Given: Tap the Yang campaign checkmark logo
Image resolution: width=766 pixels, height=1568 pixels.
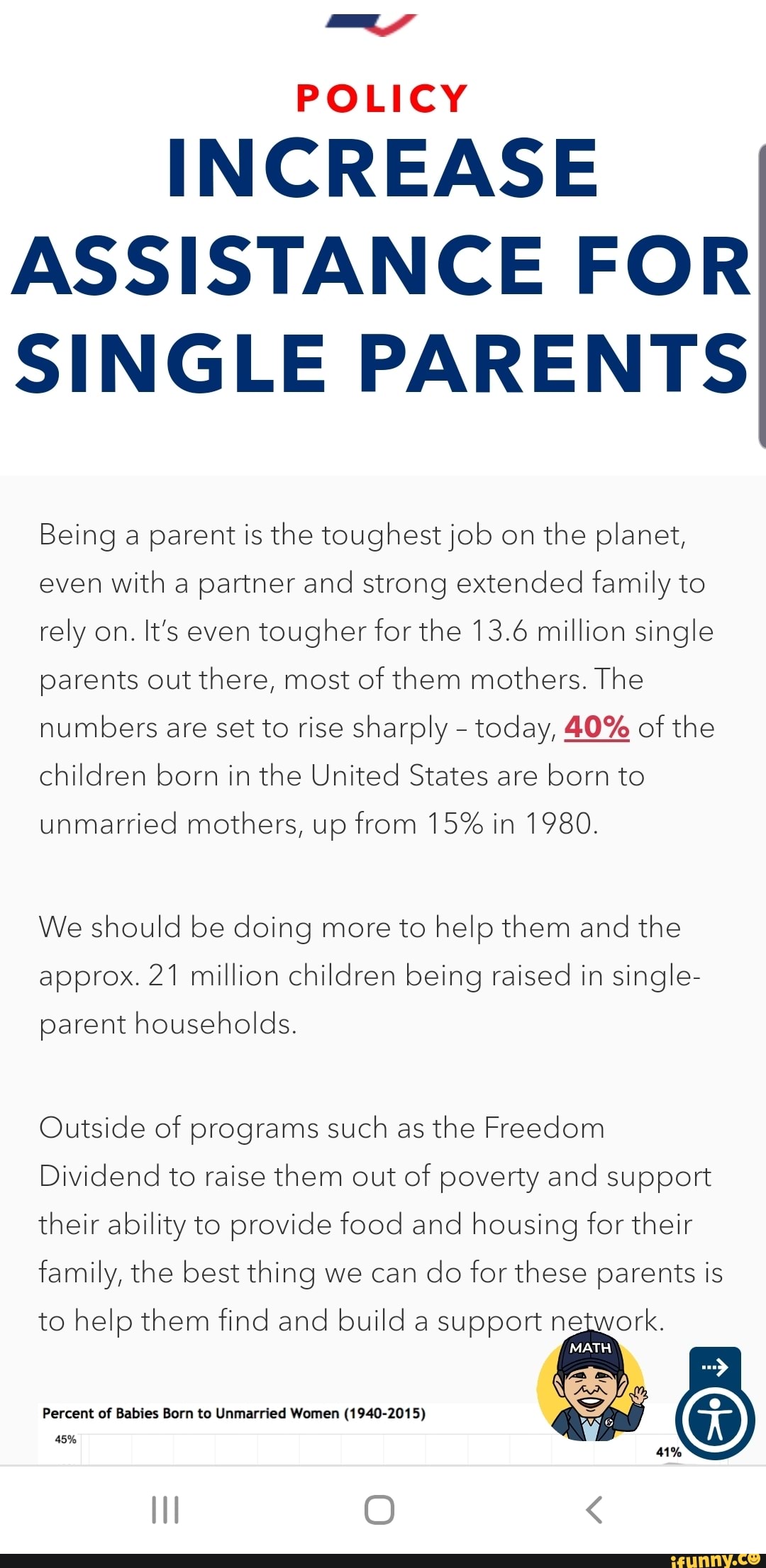Looking at the screenshot, I should pos(374,20).
